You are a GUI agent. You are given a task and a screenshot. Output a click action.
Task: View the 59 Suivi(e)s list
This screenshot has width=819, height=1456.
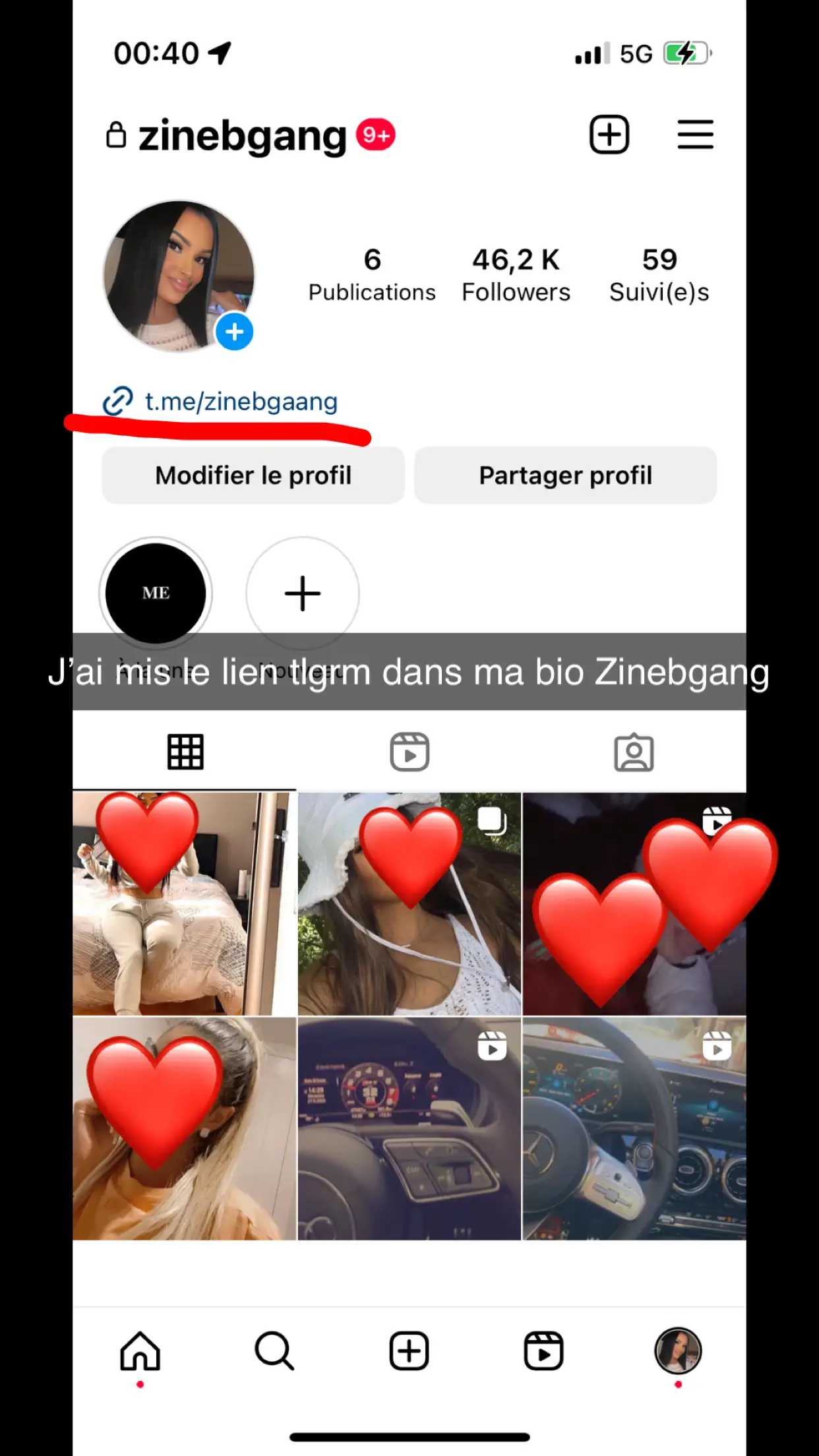pyautogui.click(x=659, y=275)
